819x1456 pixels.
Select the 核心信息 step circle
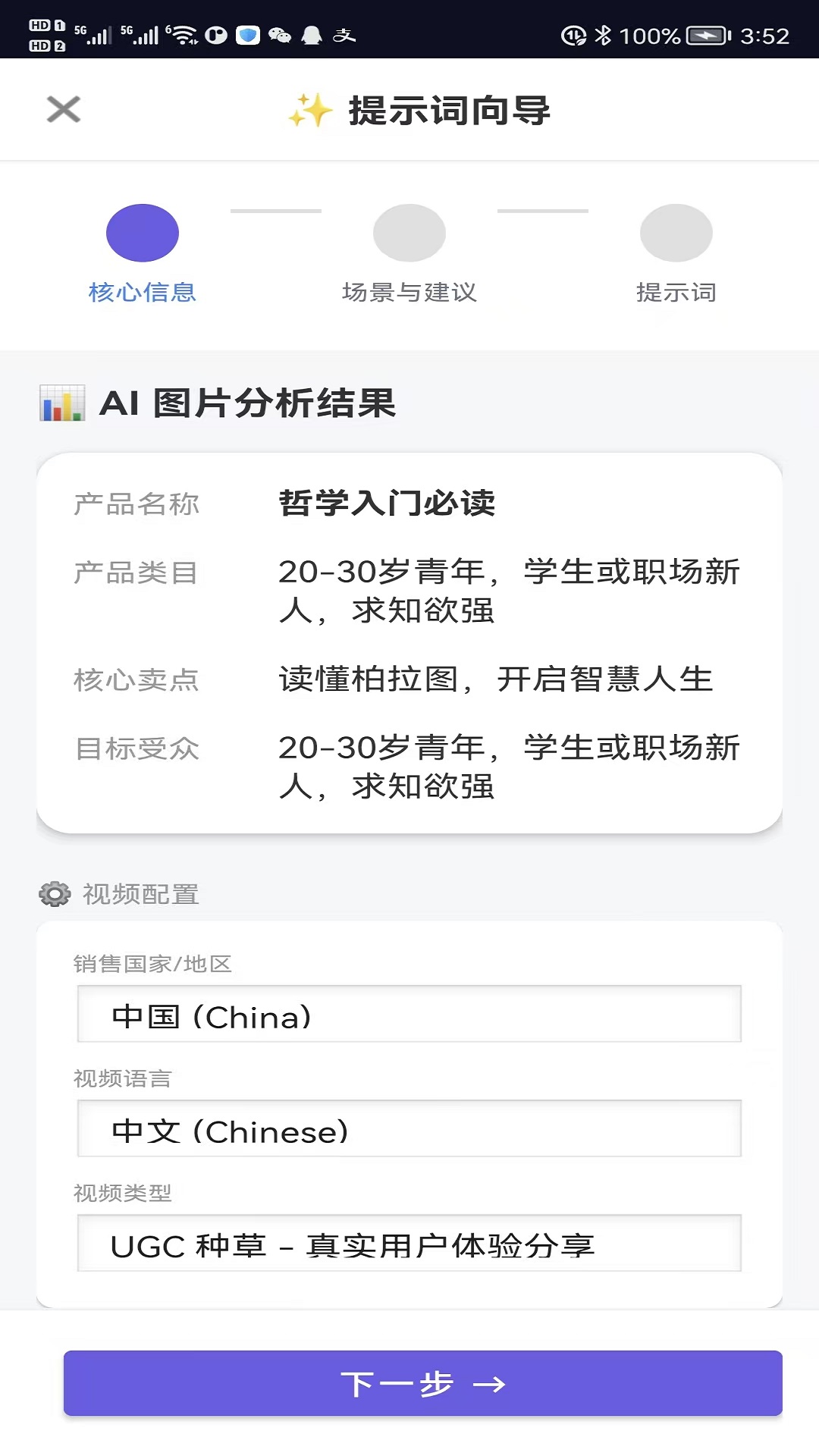pos(142,233)
